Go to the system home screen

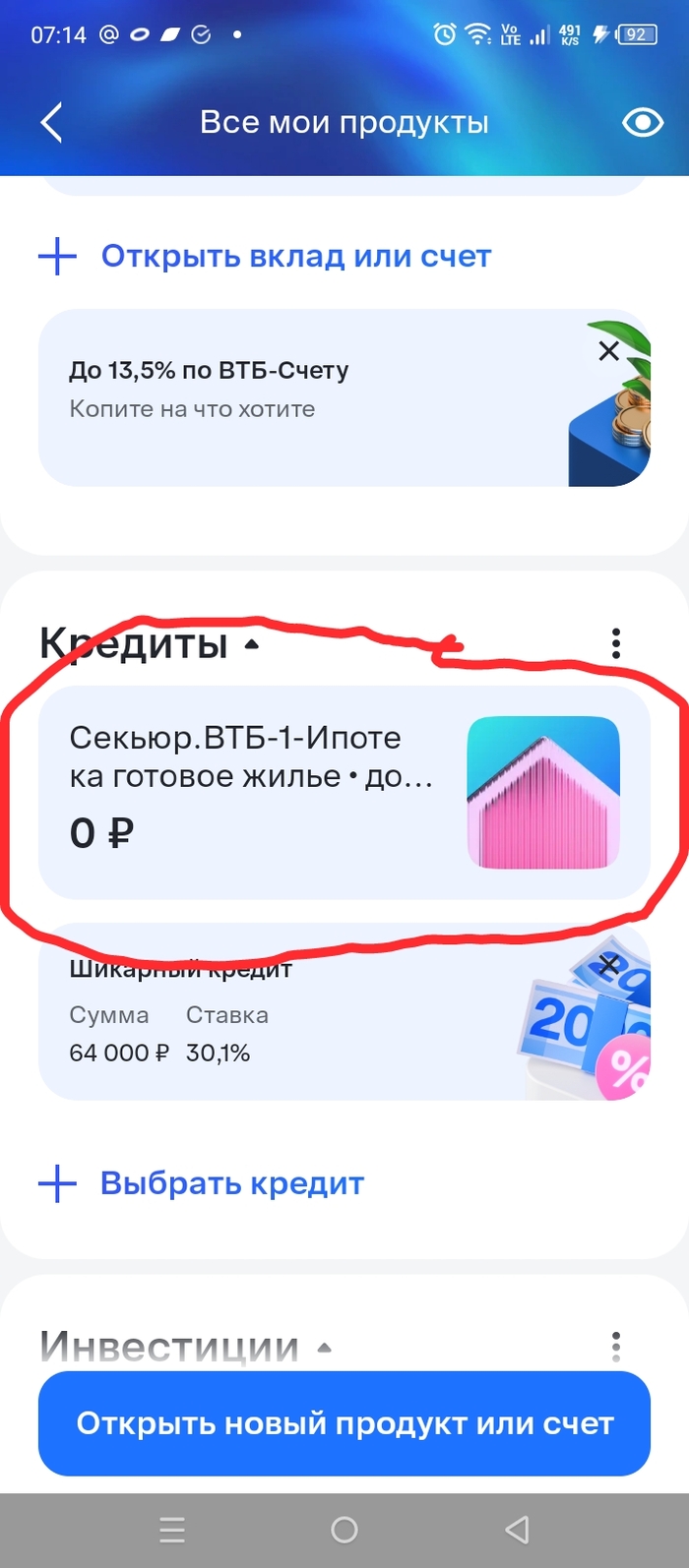(344, 1530)
